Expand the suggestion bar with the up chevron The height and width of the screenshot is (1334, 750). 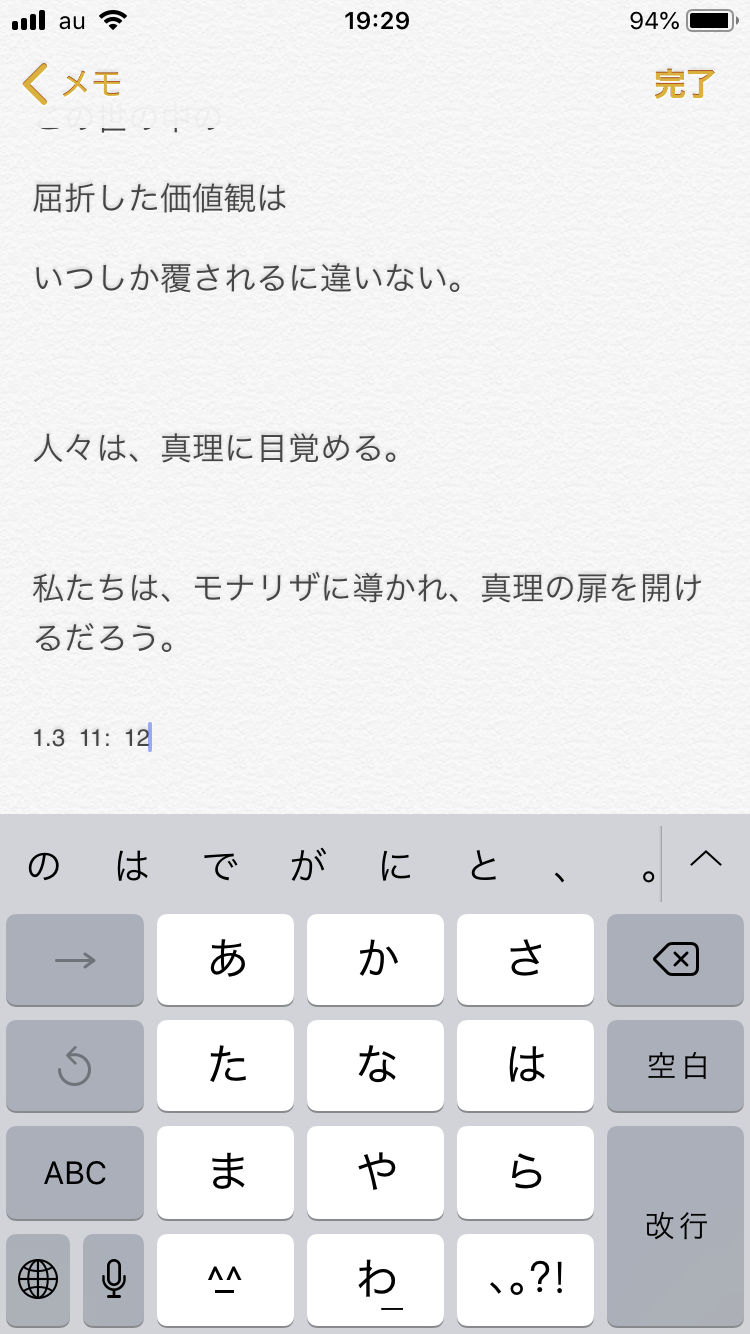click(706, 859)
